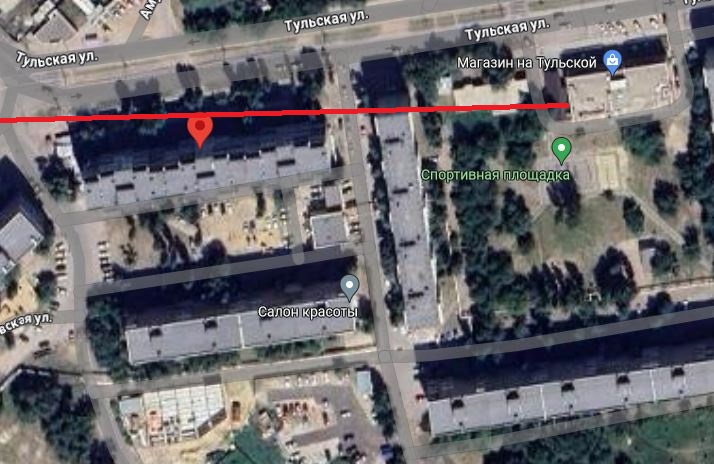
Task: Open the Салон красоты map marker
Action: (349, 287)
